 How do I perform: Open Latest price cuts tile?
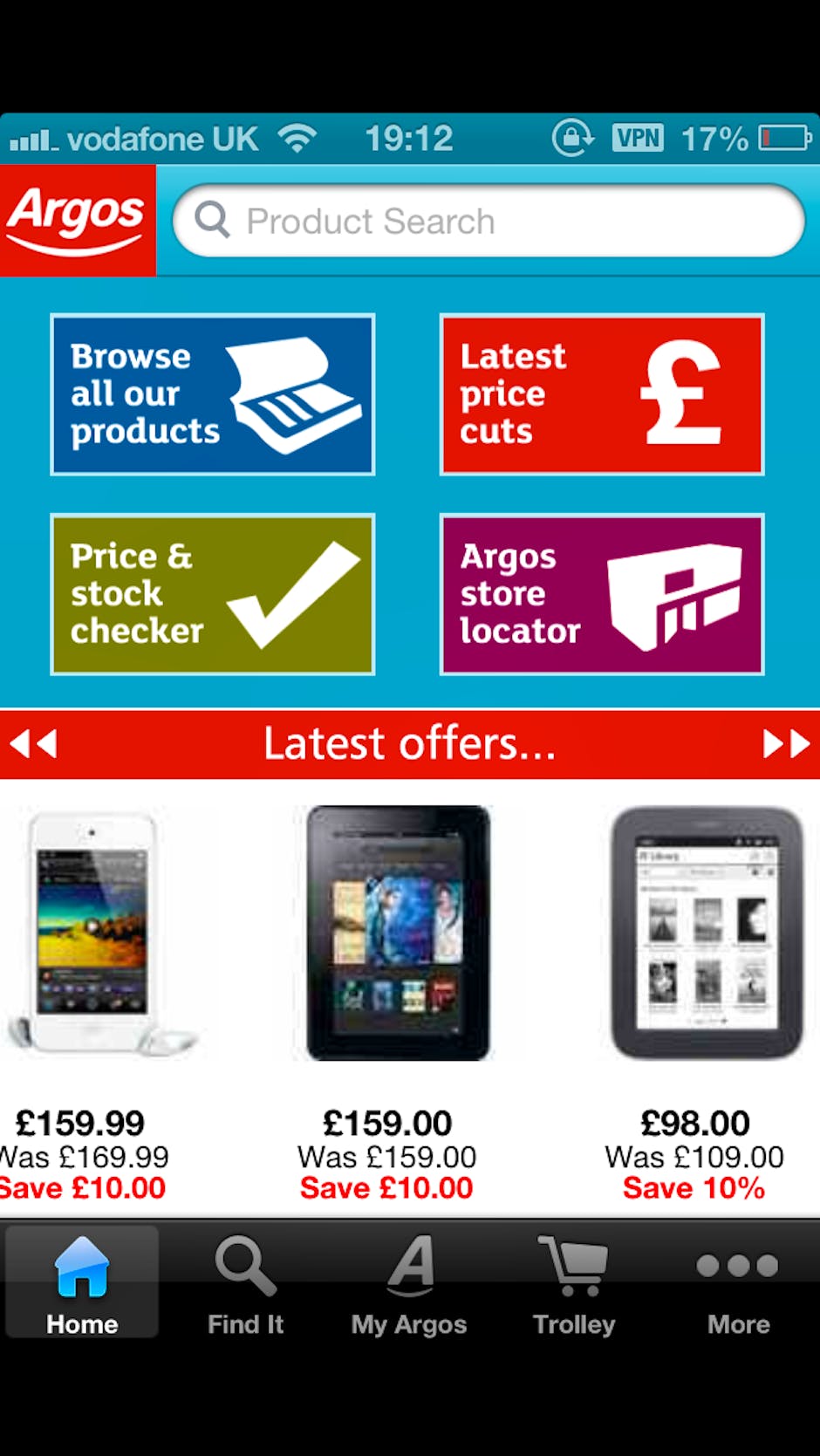[x=602, y=394]
